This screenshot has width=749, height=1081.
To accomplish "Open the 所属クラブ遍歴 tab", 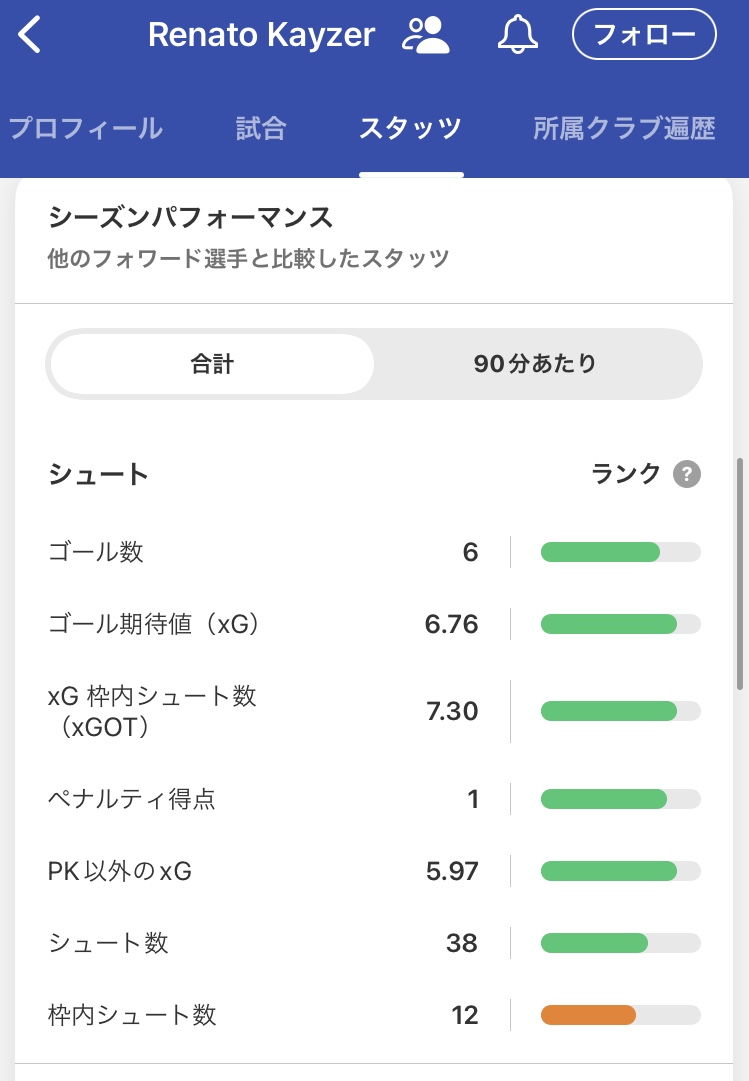I will [624, 129].
